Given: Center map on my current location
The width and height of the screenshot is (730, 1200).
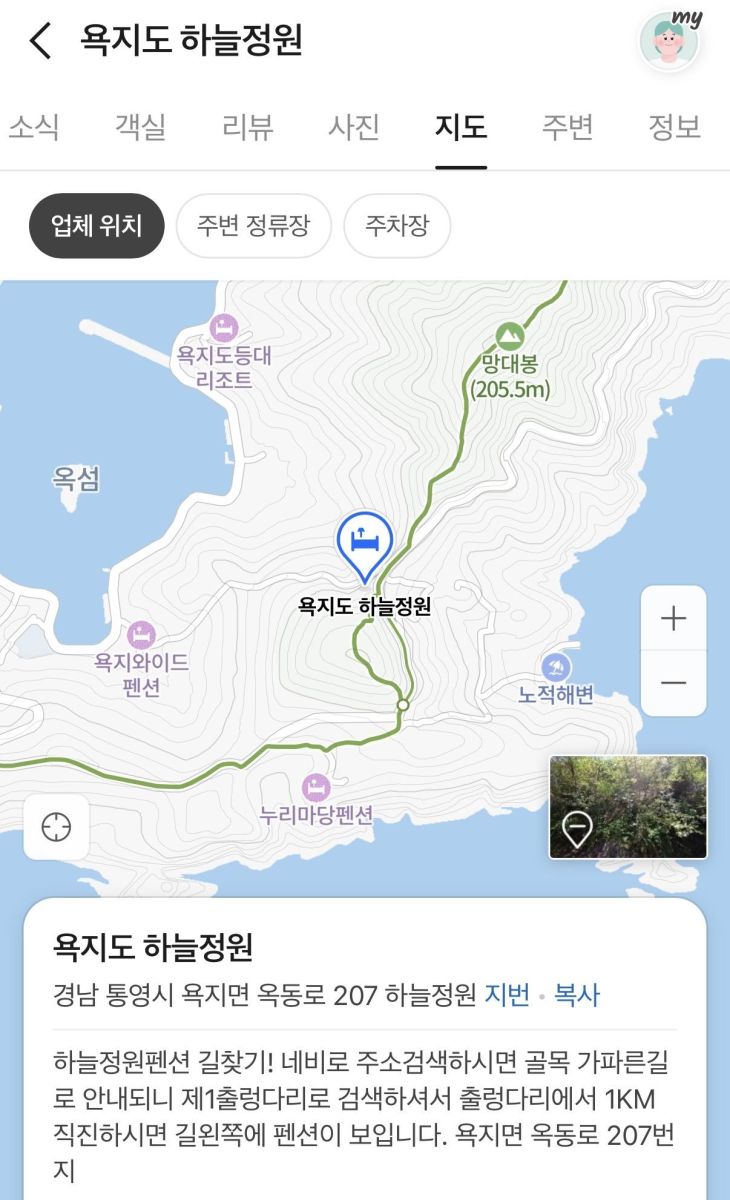Looking at the screenshot, I should [57, 827].
